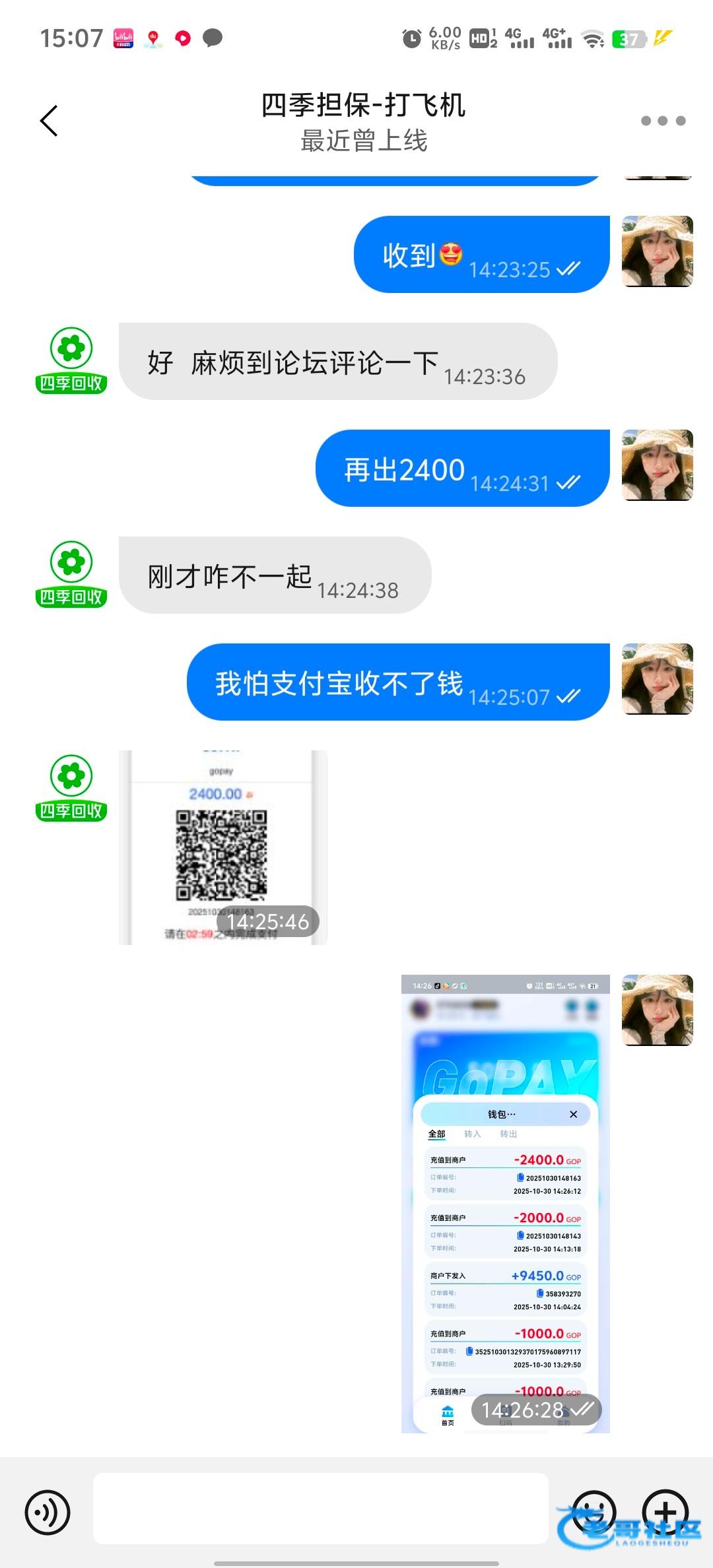Tap the 四季回收 avatar beside 刚才咋不一起
The height and width of the screenshot is (1568, 713).
click(x=71, y=574)
